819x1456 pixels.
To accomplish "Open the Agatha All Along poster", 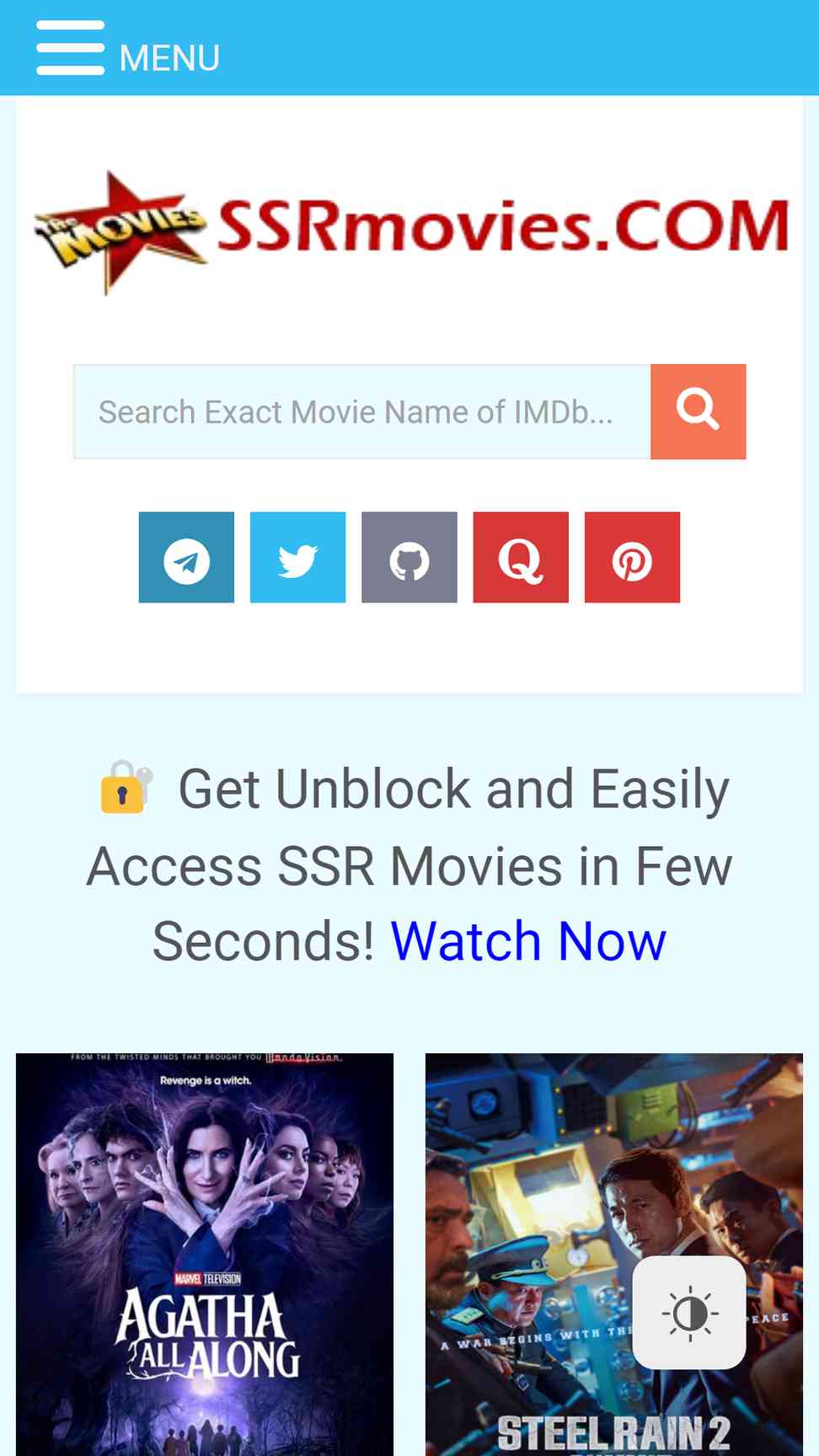I will 205,1254.
